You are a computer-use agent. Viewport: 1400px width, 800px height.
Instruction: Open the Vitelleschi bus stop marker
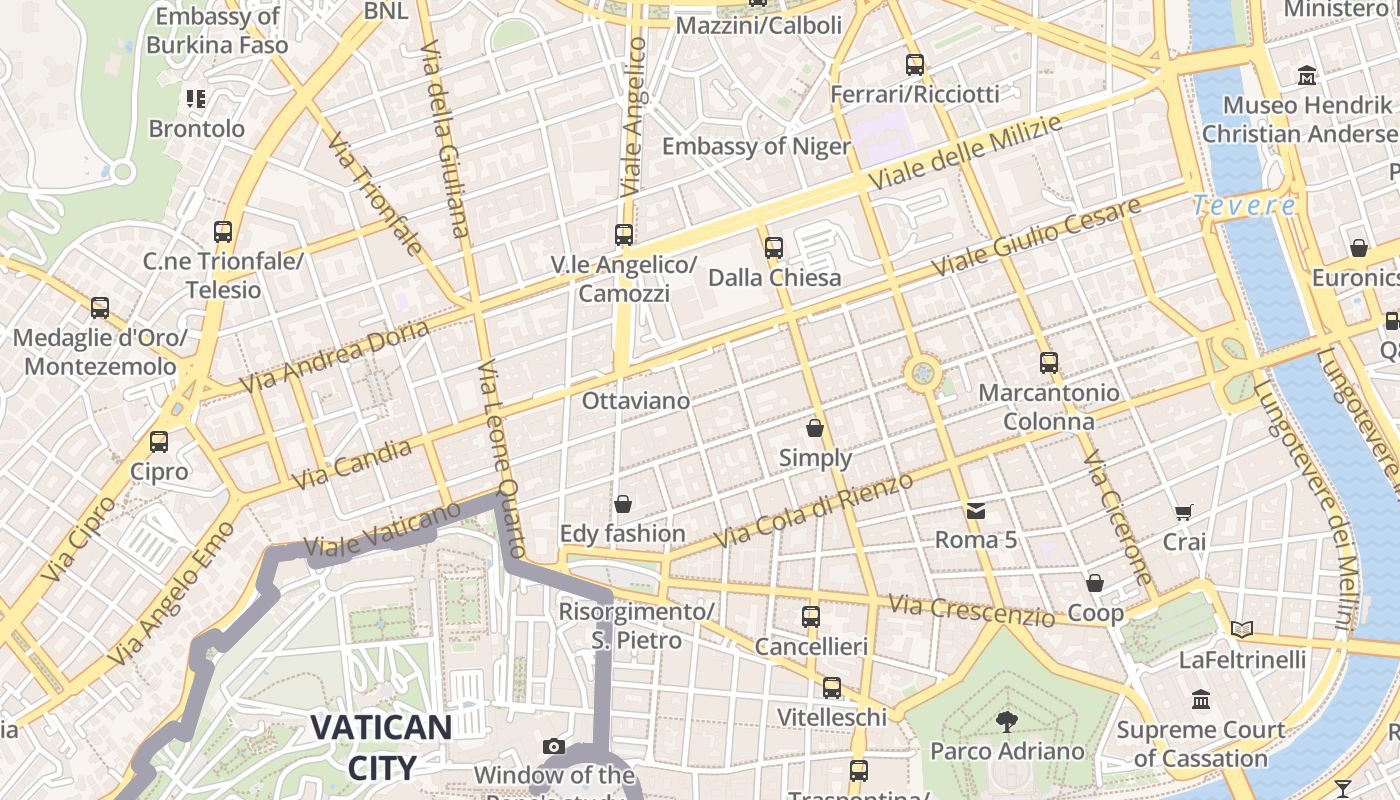(x=832, y=688)
